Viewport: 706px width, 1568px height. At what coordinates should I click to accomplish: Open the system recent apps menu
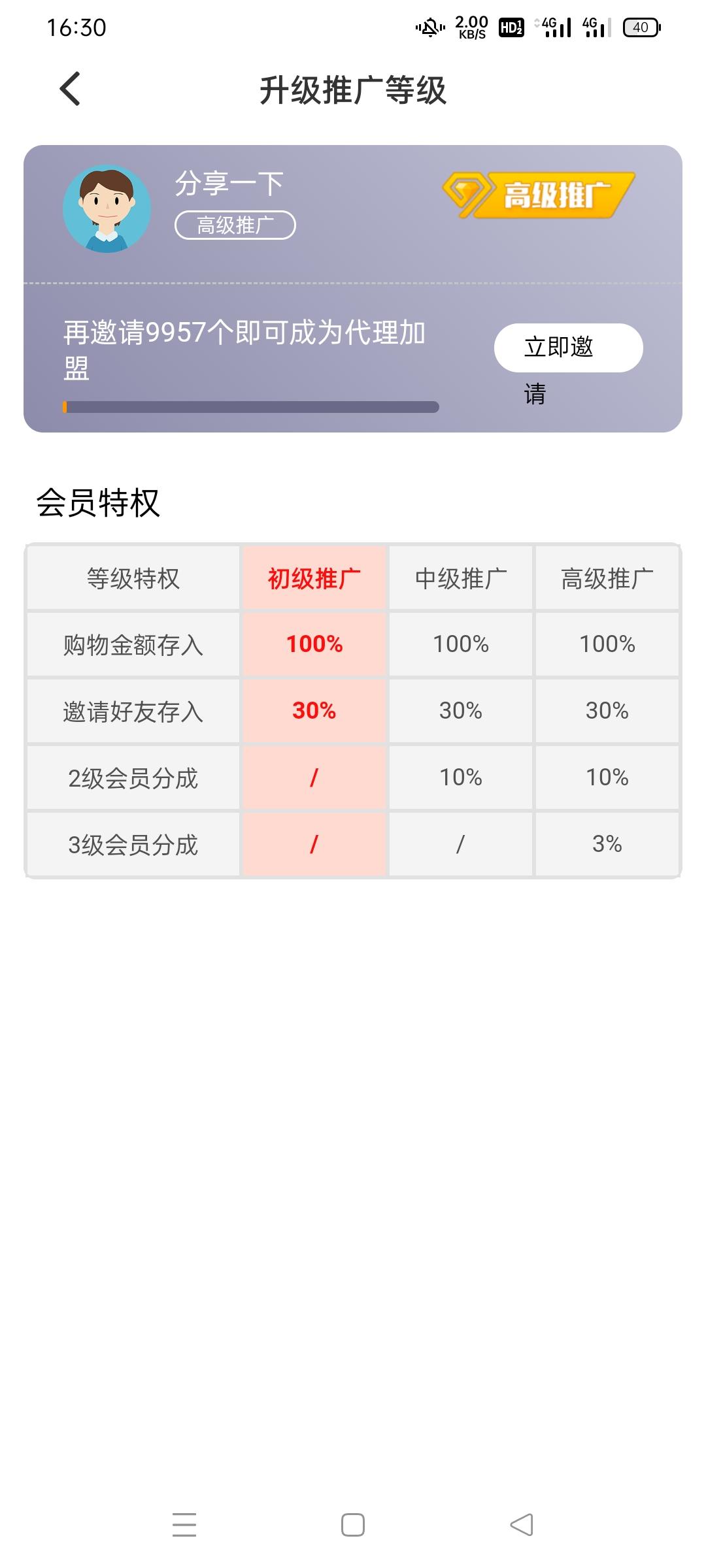(184, 1525)
